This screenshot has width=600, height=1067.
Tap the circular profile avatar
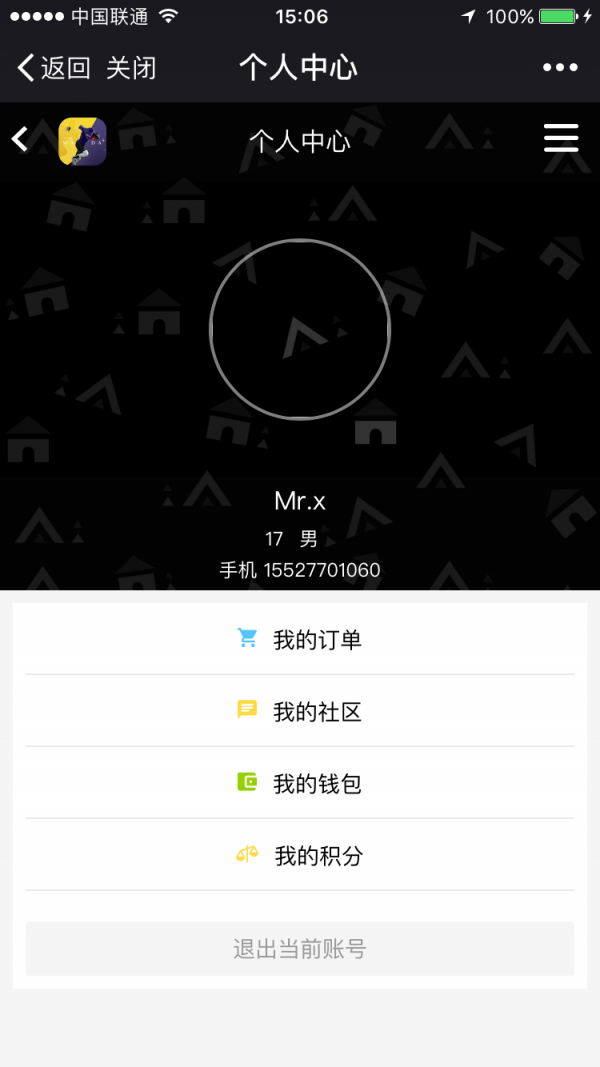tap(300, 329)
